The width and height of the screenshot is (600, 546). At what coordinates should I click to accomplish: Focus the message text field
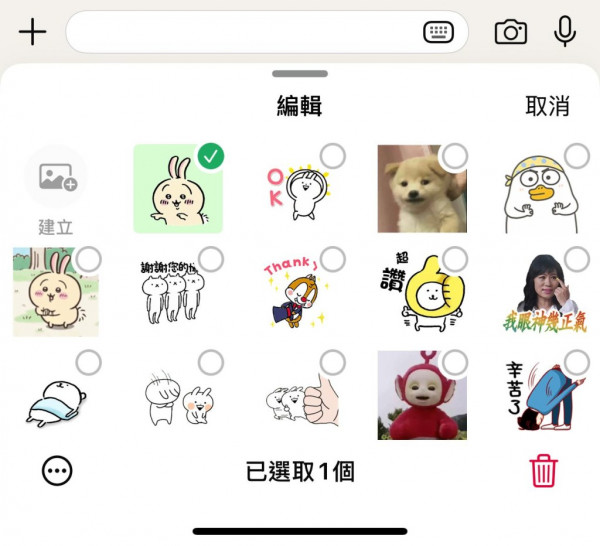[x=240, y=32]
